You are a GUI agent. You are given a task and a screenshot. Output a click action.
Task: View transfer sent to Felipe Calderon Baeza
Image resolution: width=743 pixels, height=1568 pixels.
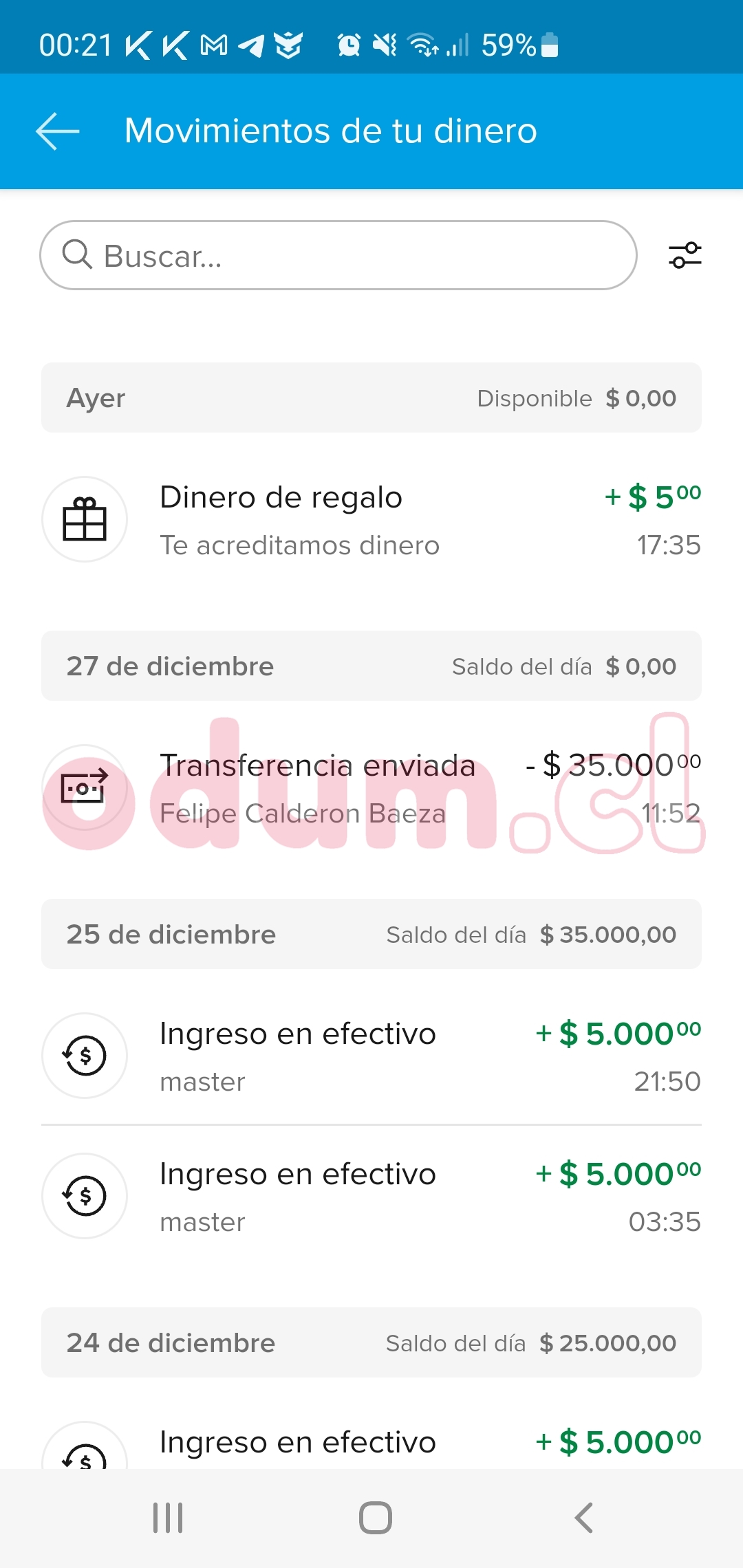click(371, 788)
